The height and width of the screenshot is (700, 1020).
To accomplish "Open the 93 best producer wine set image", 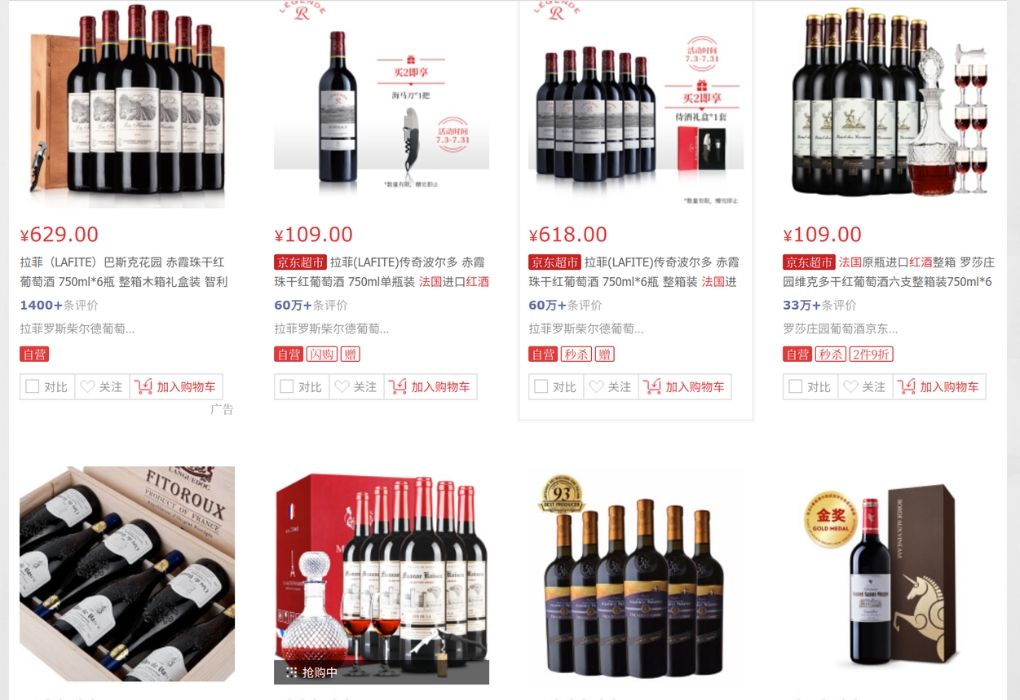I will (x=635, y=573).
